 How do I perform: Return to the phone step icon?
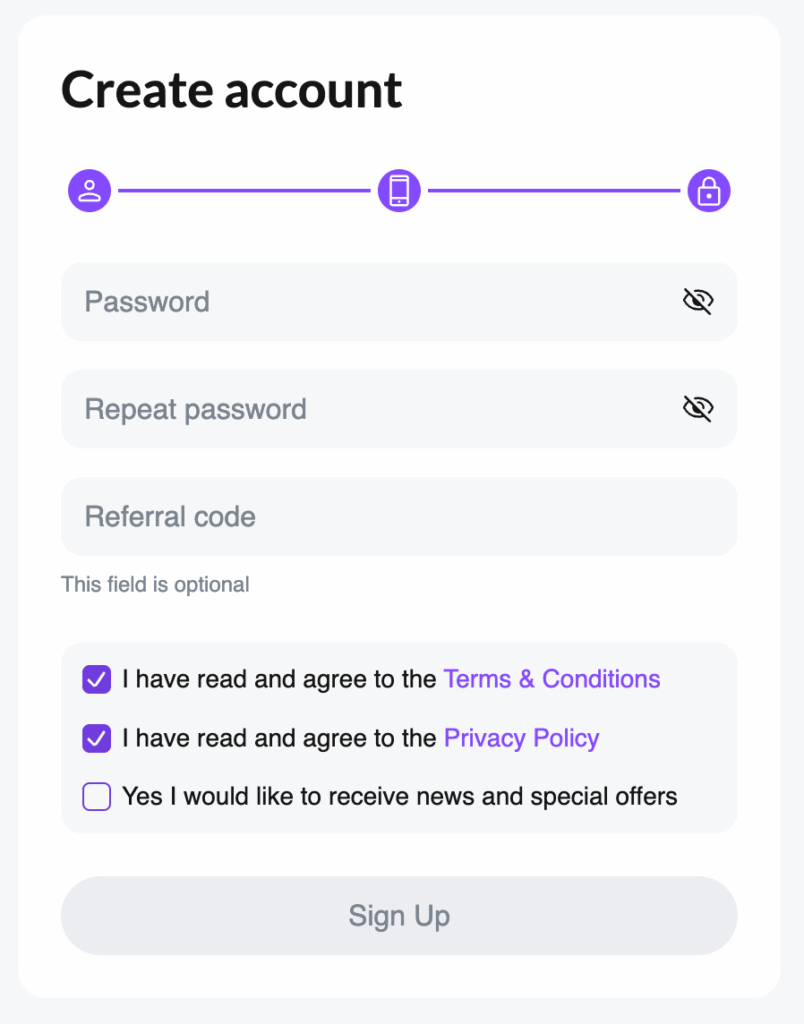399,190
